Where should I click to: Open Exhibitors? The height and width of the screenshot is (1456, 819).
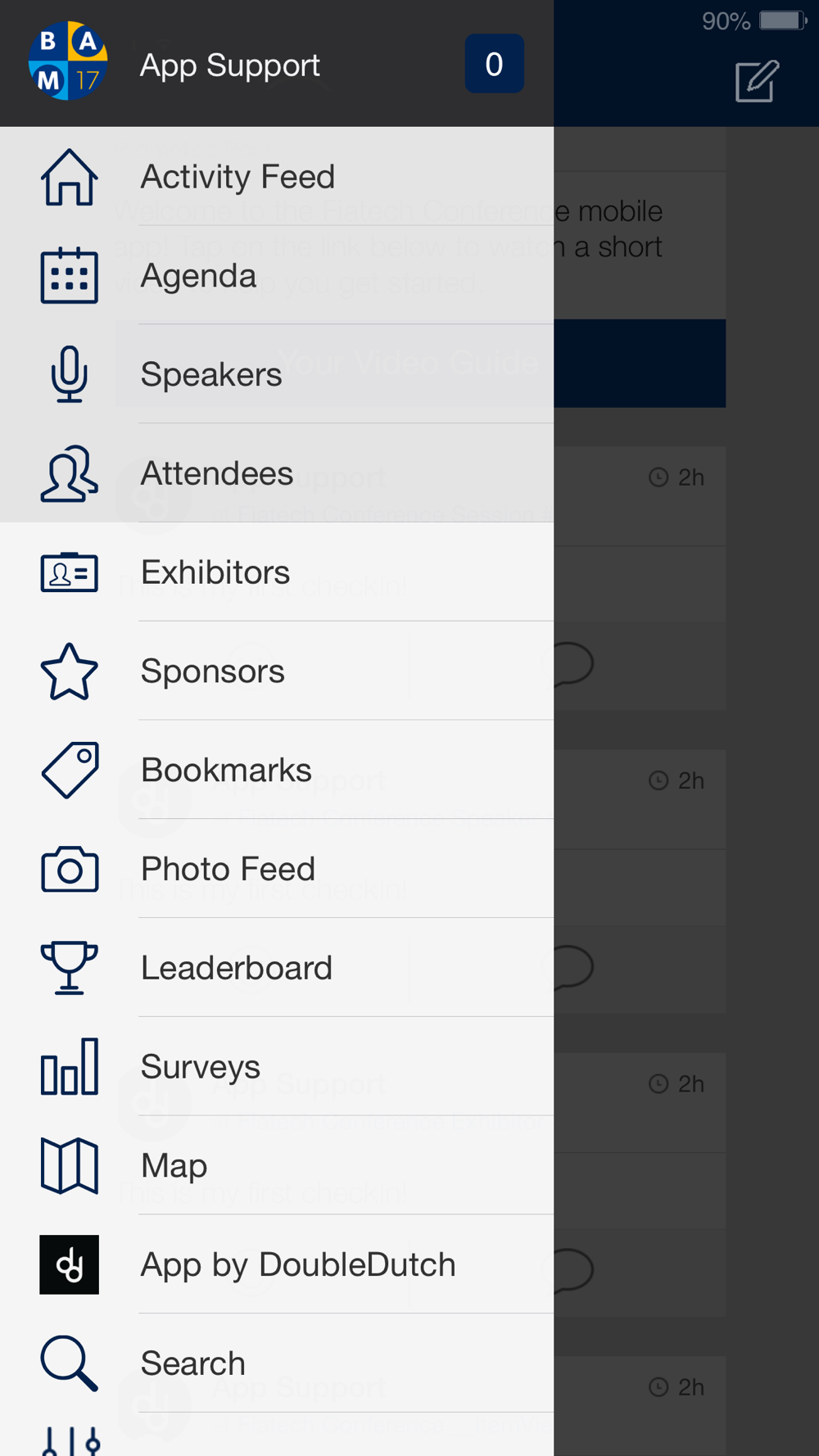tap(277, 572)
